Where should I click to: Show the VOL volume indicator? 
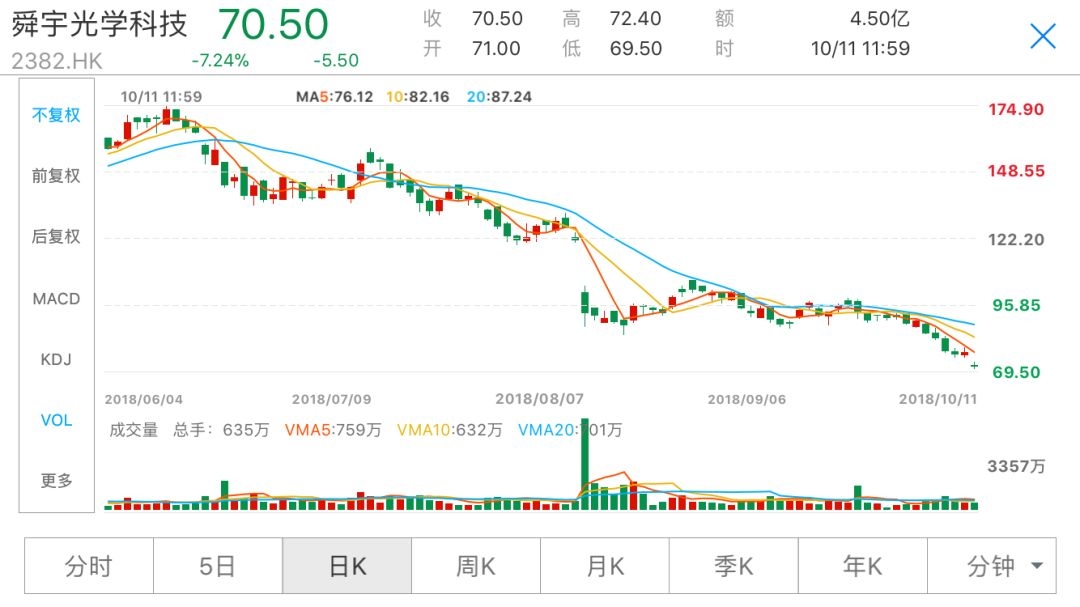tap(56, 420)
